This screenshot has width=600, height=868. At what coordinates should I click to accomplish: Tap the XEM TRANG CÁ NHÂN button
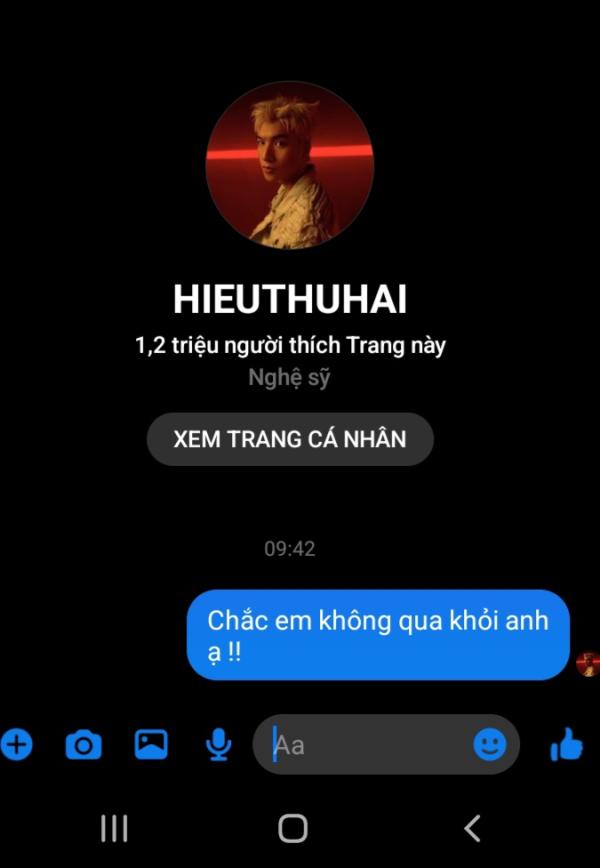click(x=290, y=439)
